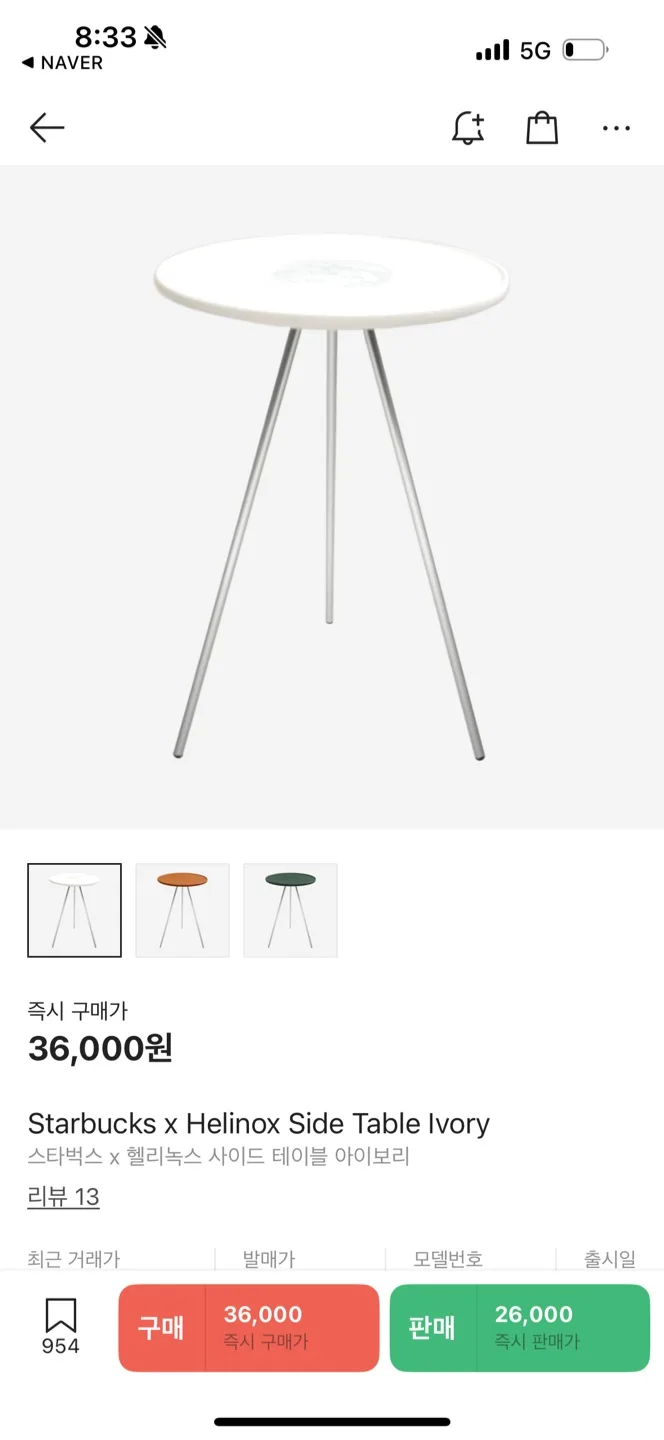Image resolution: width=664 pixels, height=1440 pixels.
Task: Bookmark this product
Action: (60, 1326)
